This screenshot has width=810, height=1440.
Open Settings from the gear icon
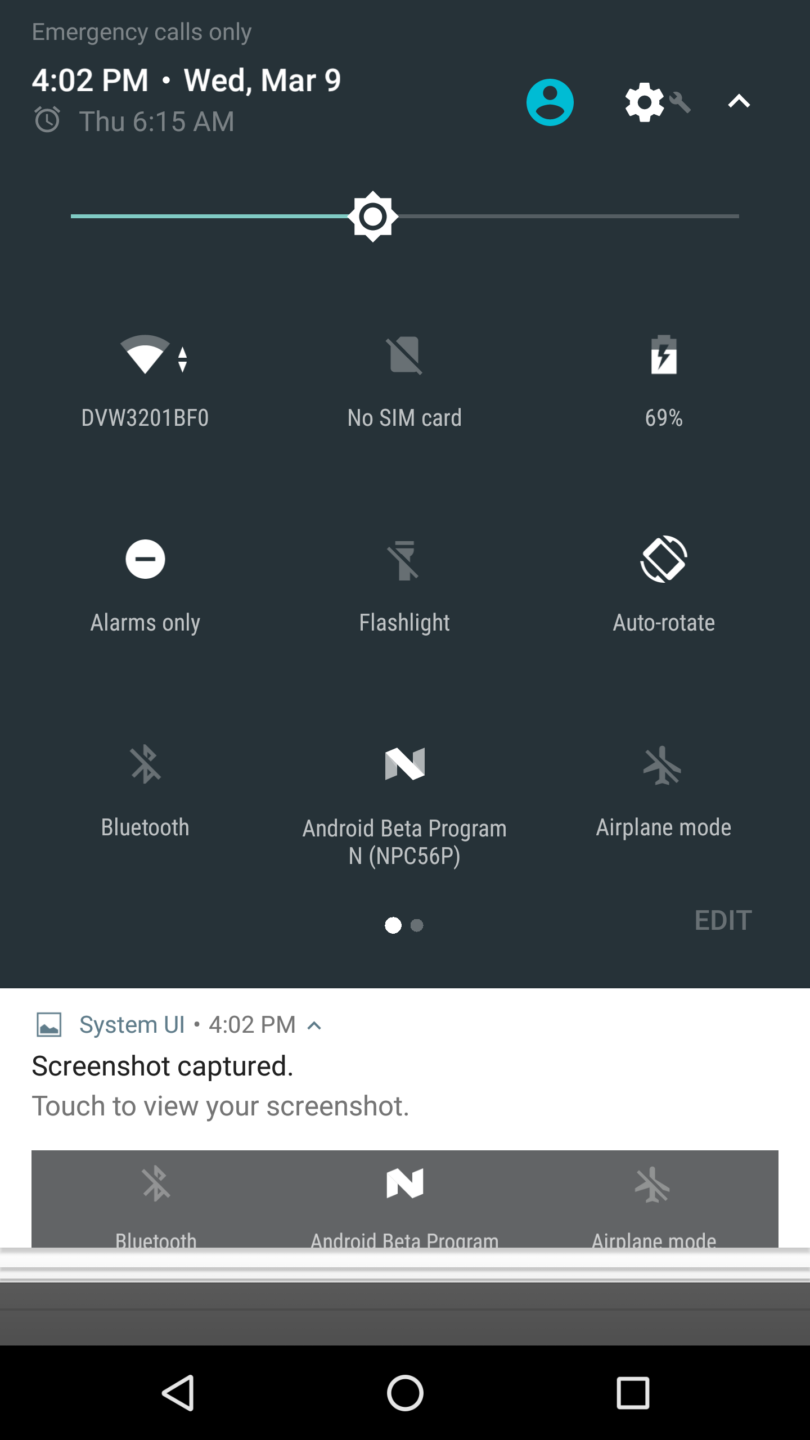(x=645, y=101)
